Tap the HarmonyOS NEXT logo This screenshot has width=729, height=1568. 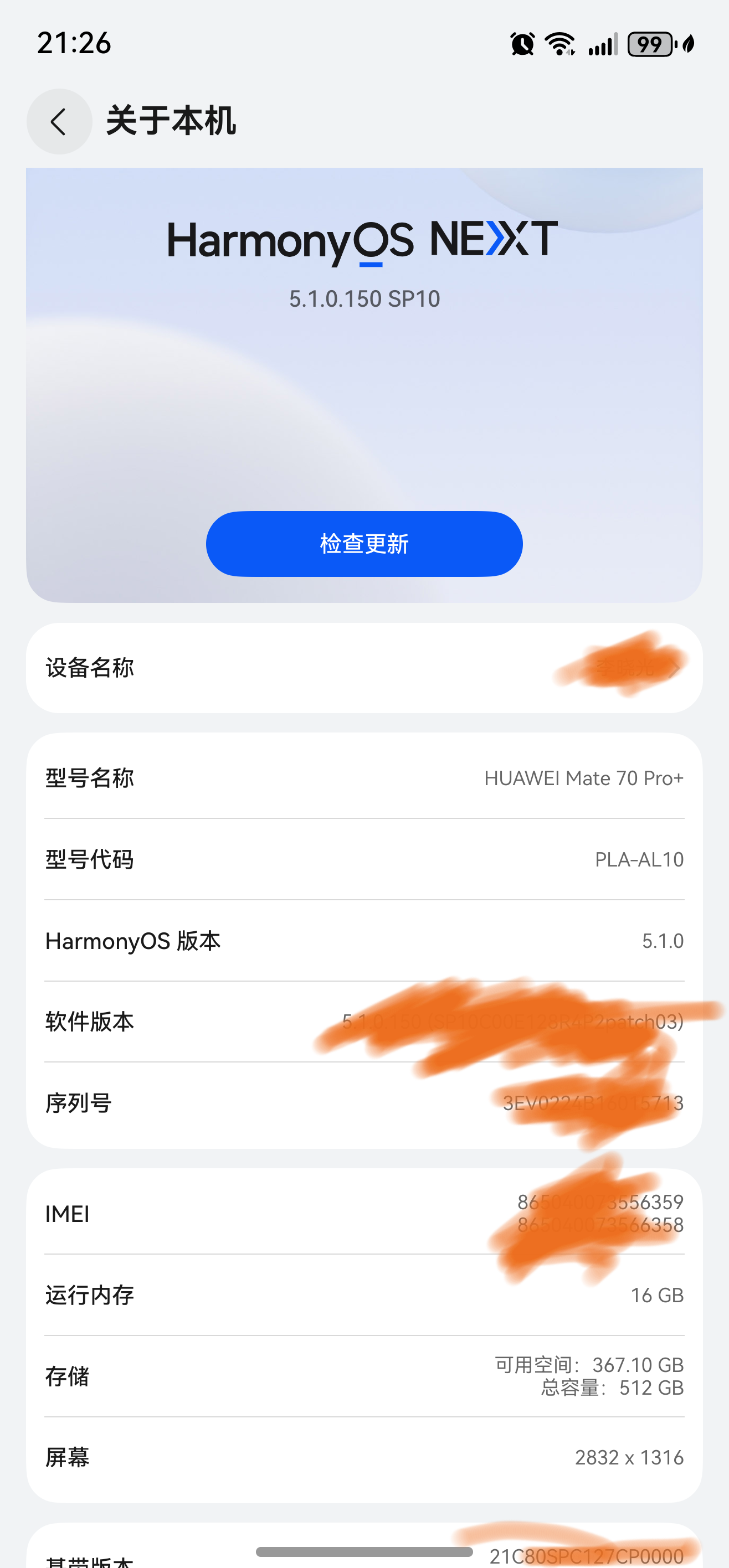coord(363,240)
